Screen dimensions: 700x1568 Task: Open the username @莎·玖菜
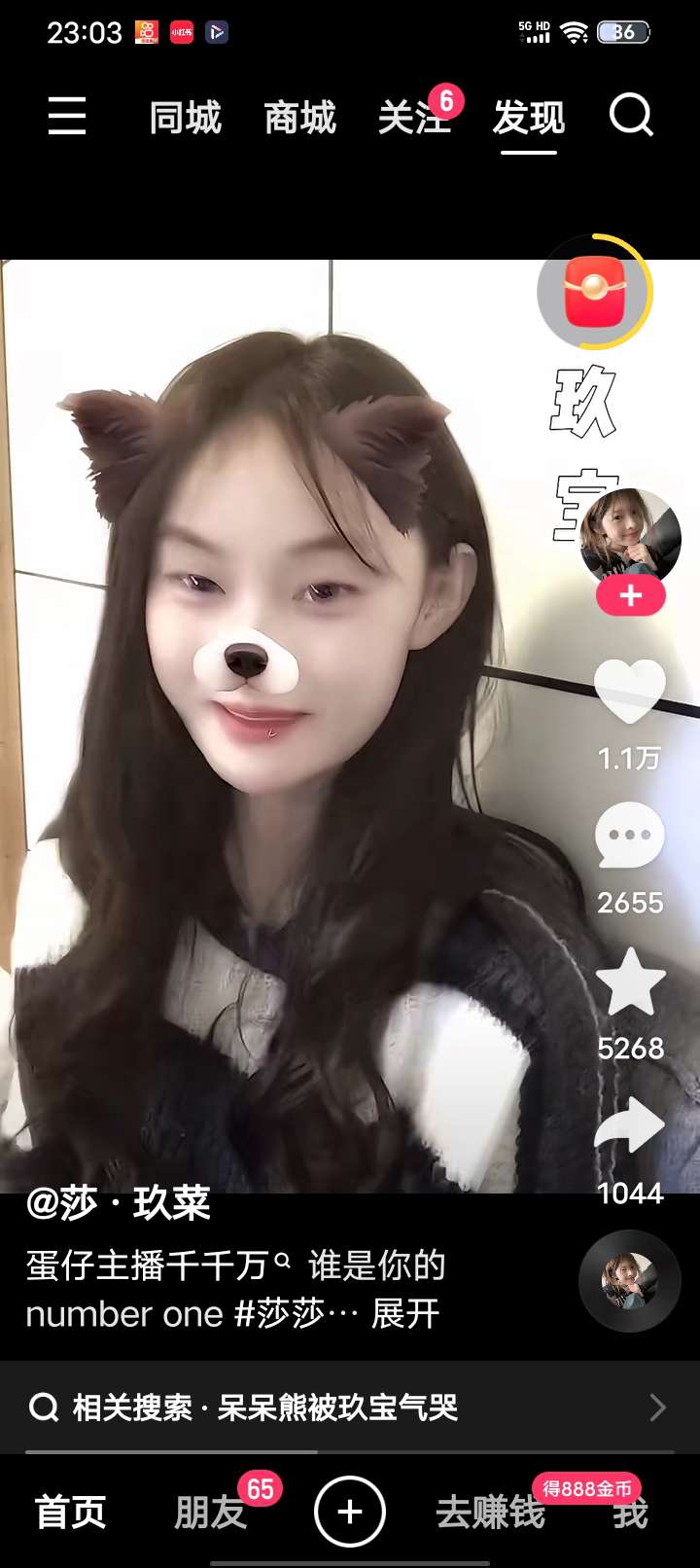click(119, 1203)
